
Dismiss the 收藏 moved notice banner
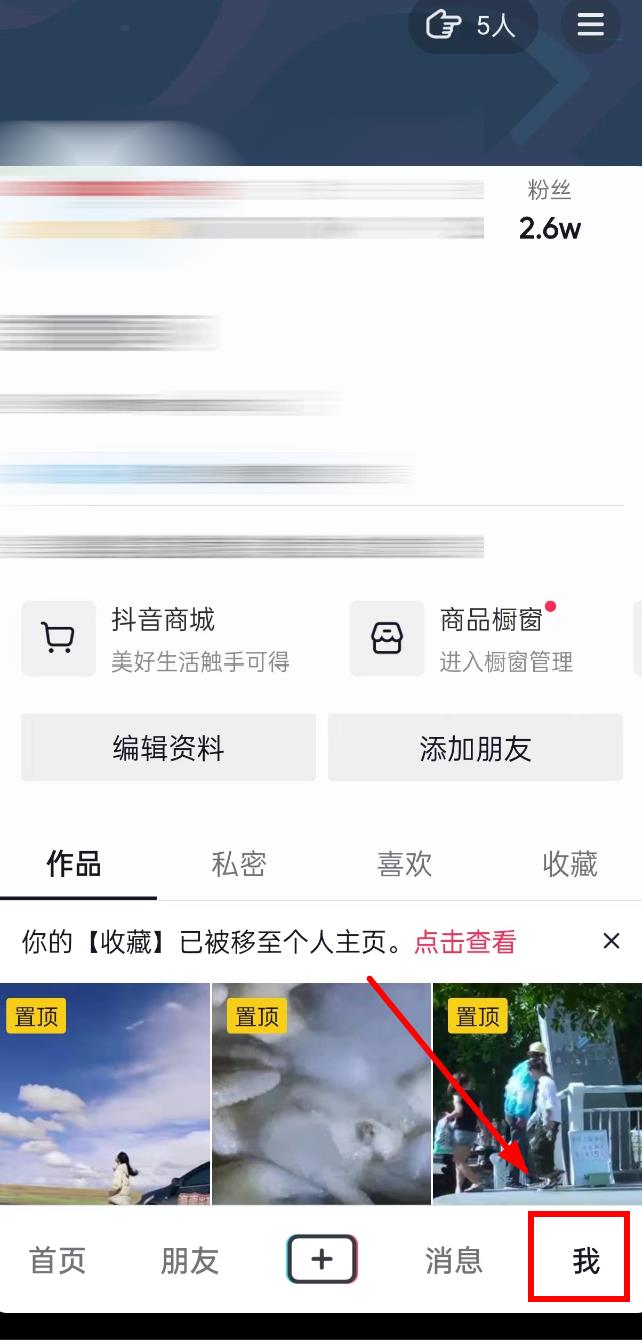coord(611,941)
